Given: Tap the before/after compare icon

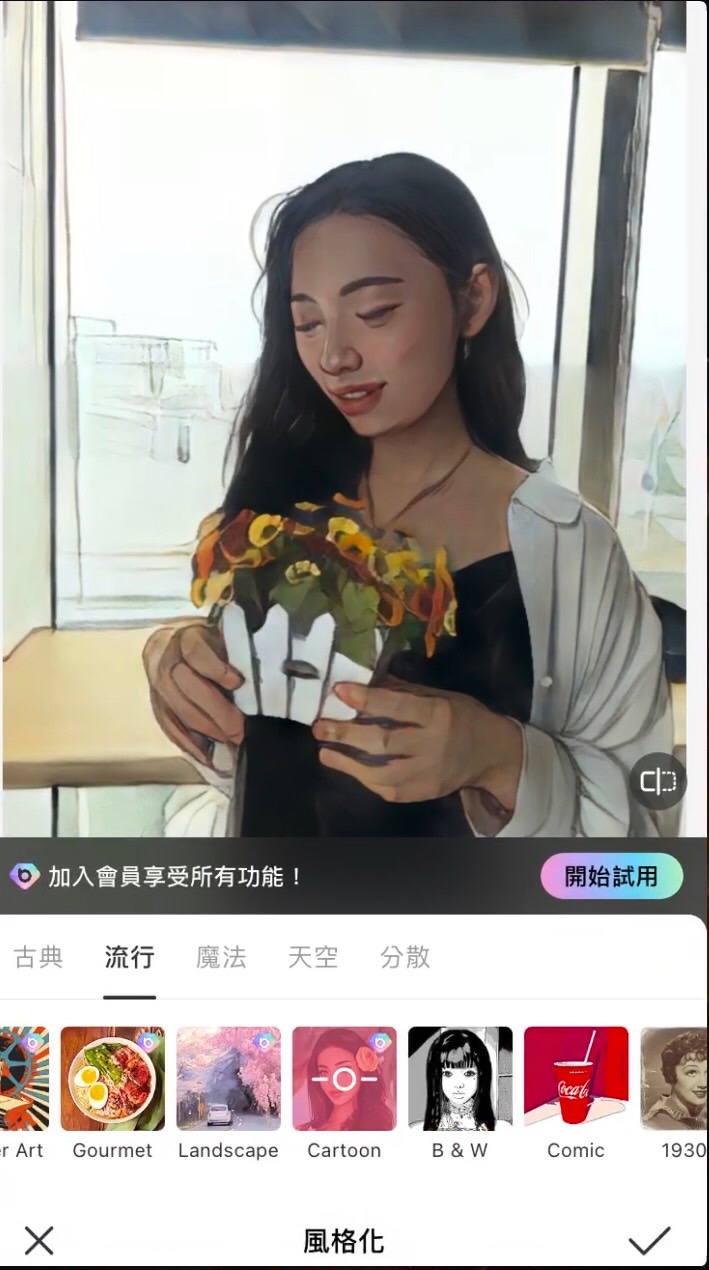Looking at the screenshot, I should click(x=658, y=781).
